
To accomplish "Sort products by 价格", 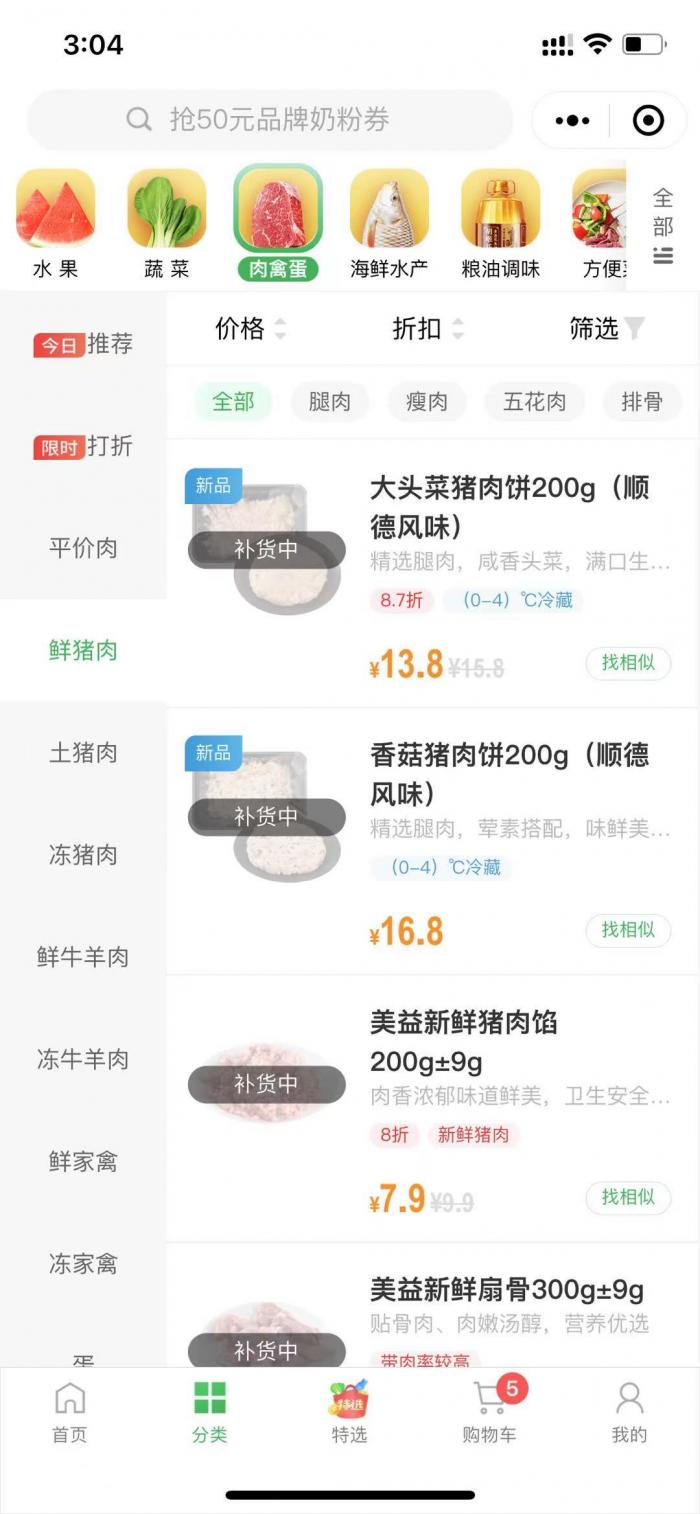I will coord(250,328).
